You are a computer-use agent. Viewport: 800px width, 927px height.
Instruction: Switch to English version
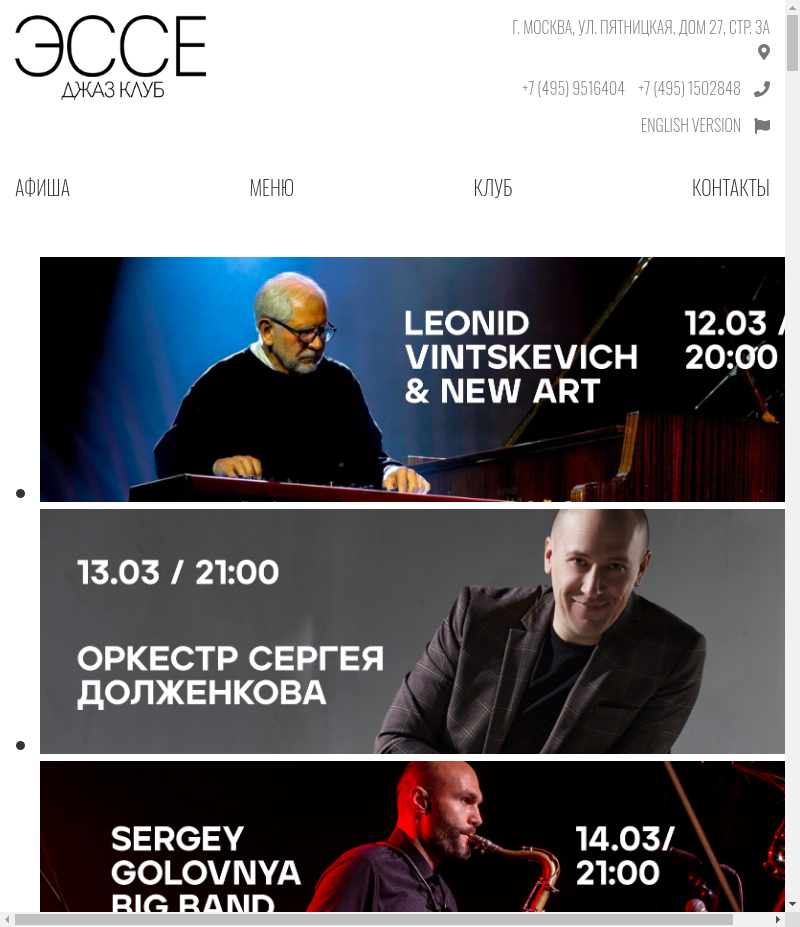(690, 126)
